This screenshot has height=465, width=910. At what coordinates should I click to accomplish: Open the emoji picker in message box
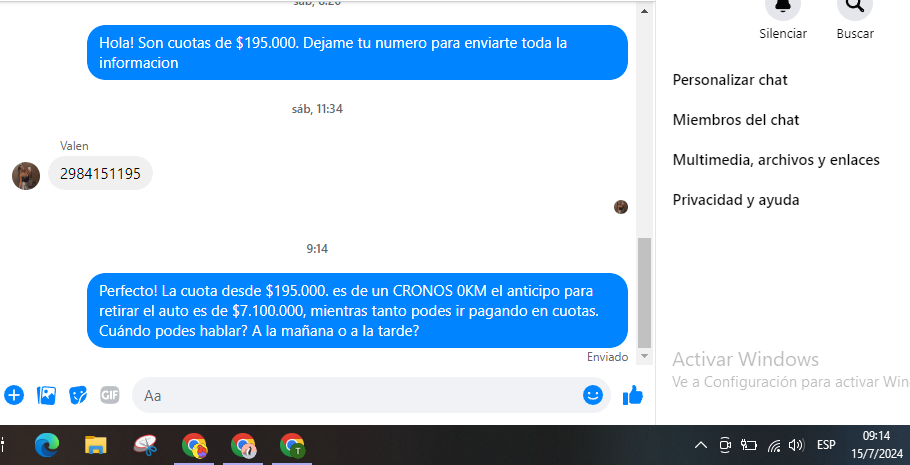click(x=593, y=395)
